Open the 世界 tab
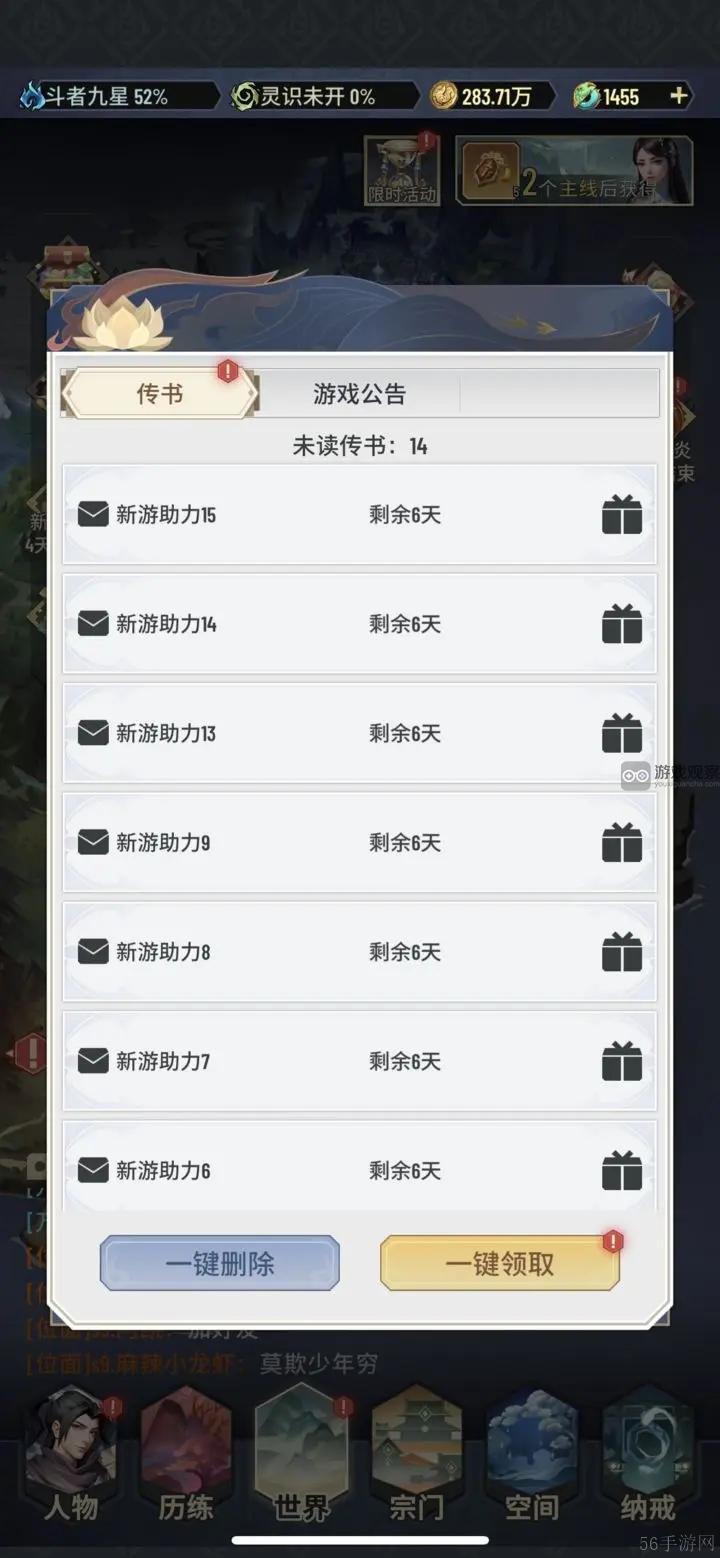The height and width of the screenshot is (1558, 720). coord(301,1460)
